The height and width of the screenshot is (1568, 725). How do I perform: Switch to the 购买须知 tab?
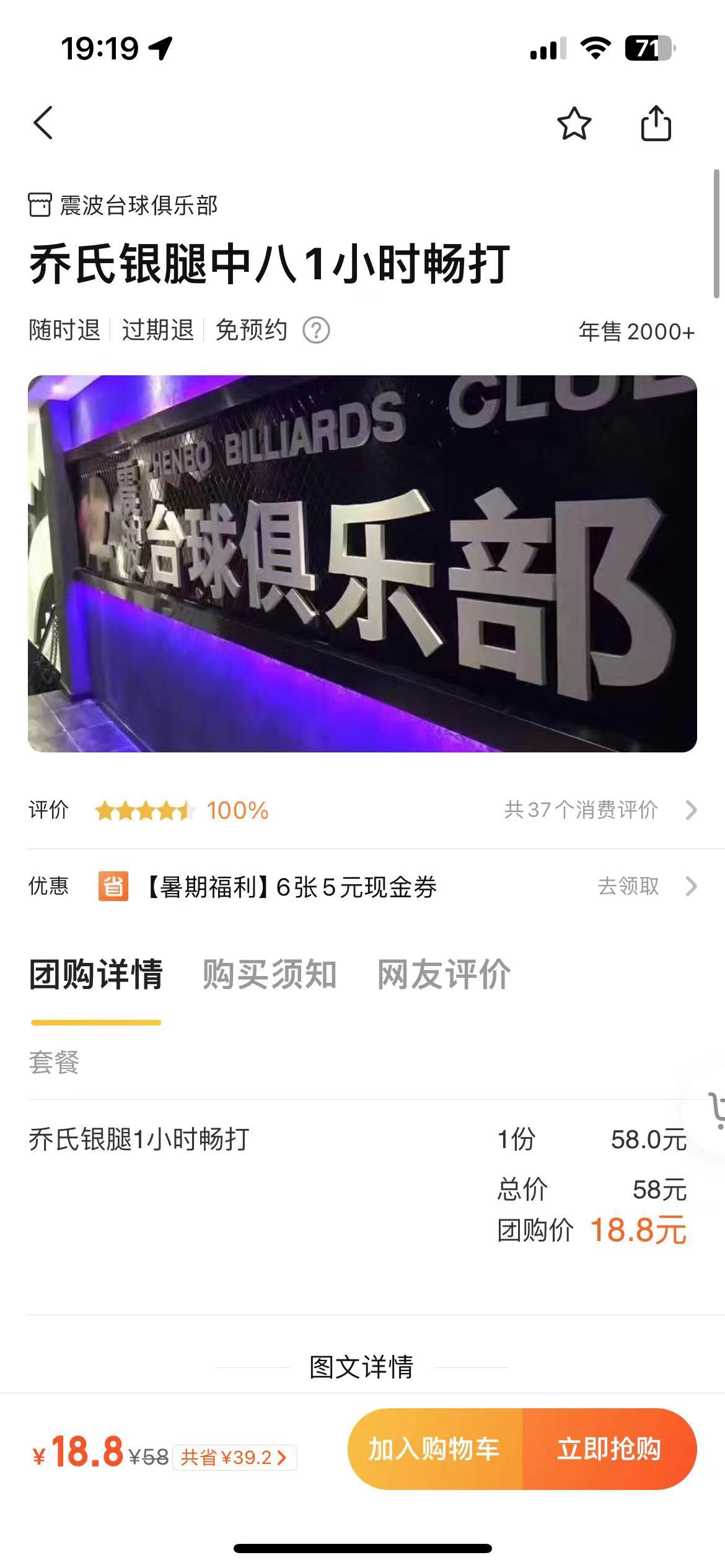click(270, 975)
